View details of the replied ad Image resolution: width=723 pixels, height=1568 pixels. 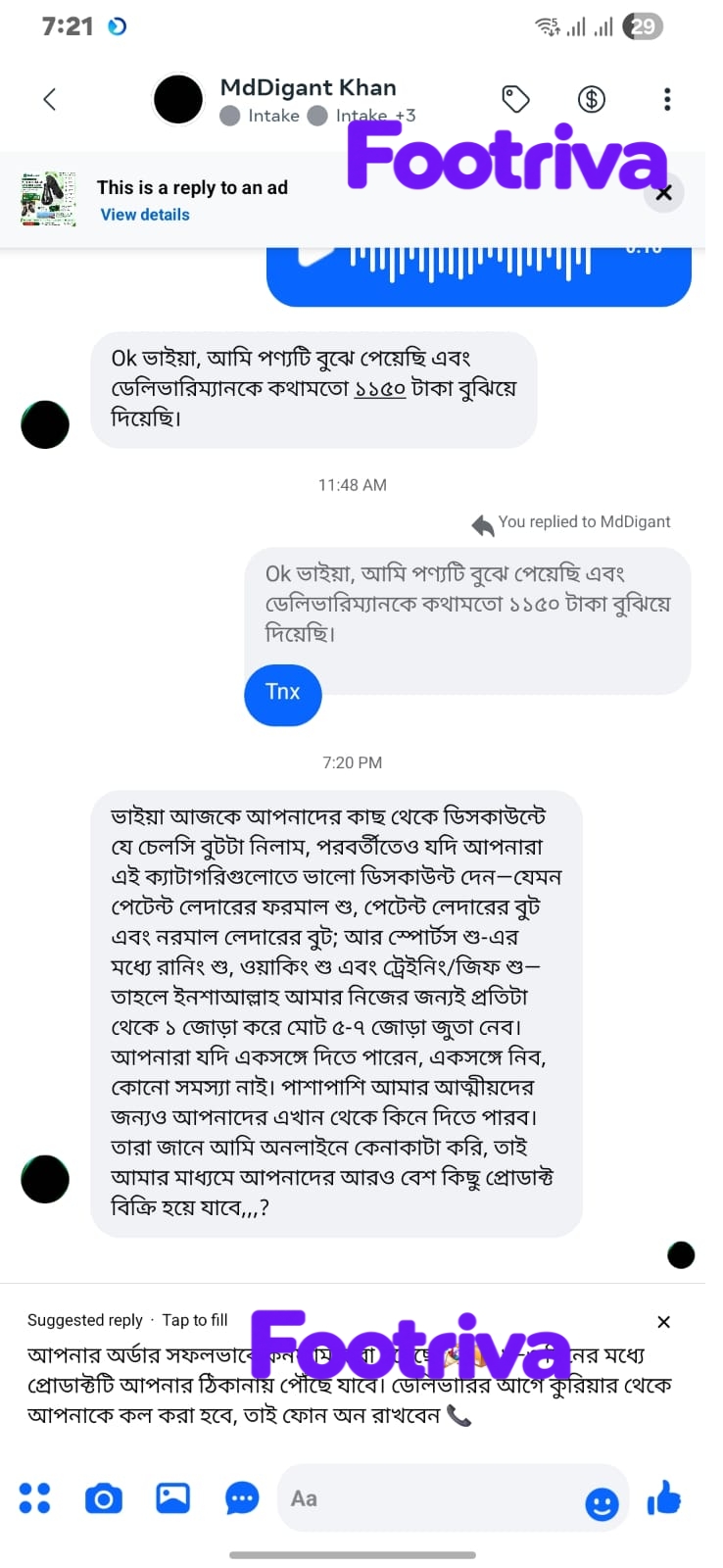click(x=145, y=215)
